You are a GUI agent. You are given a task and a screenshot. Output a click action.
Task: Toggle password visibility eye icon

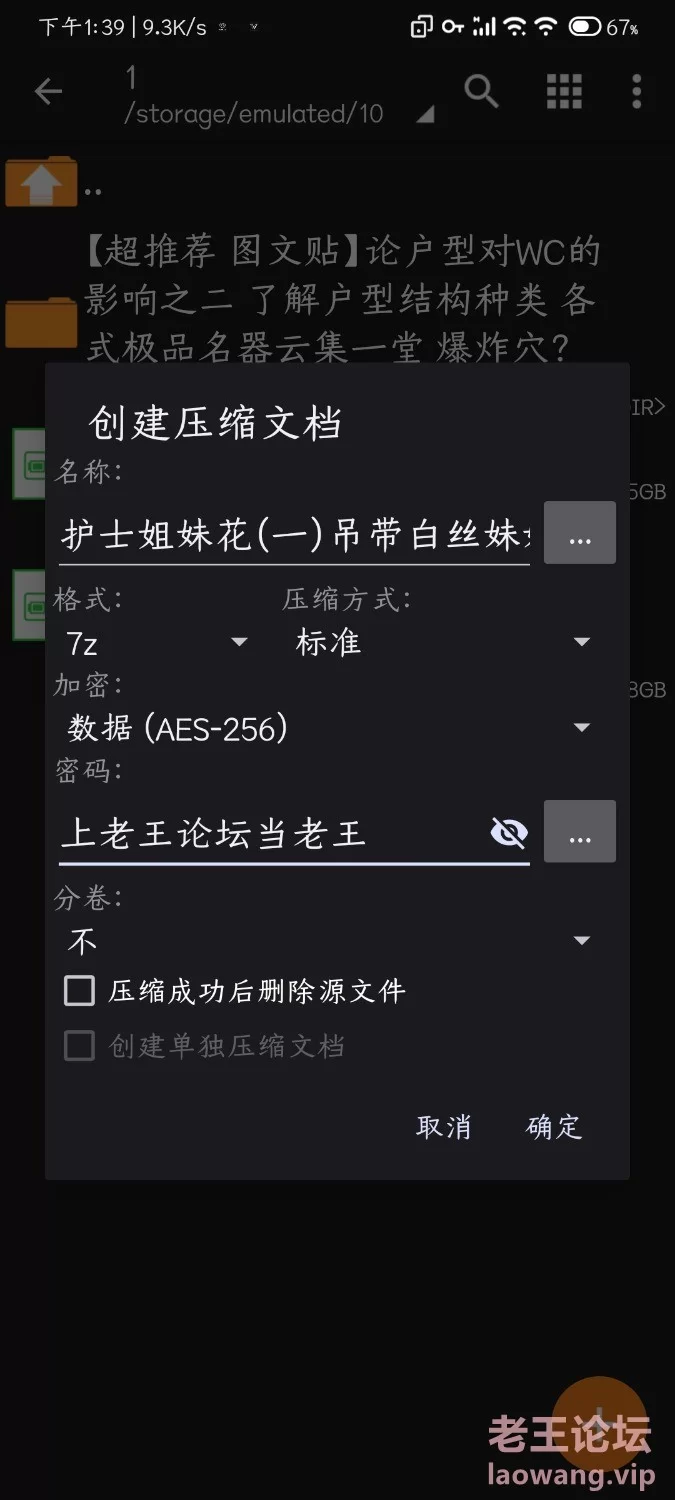[509, 832]
